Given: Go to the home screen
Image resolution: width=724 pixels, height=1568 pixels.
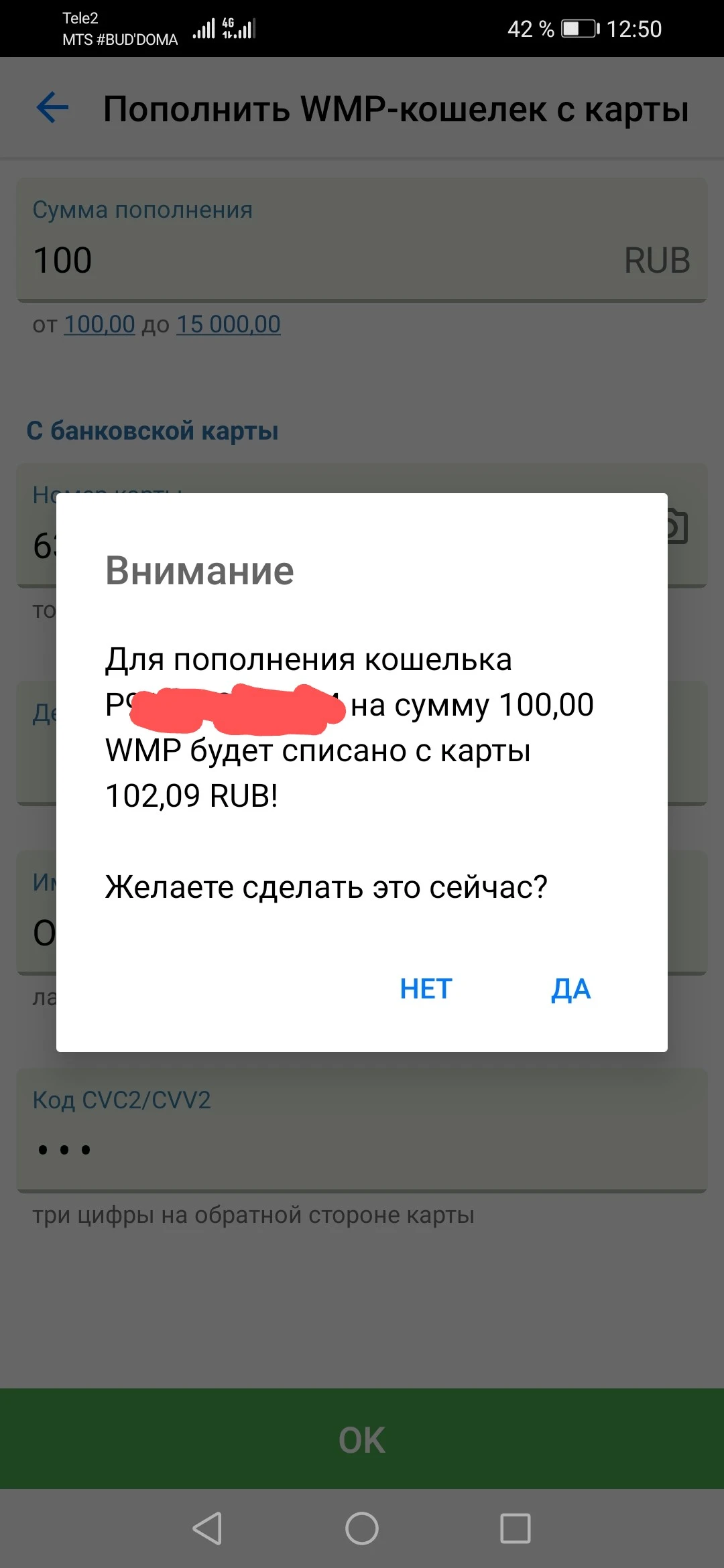Looking at the screenshot, I should [362, 1528].
